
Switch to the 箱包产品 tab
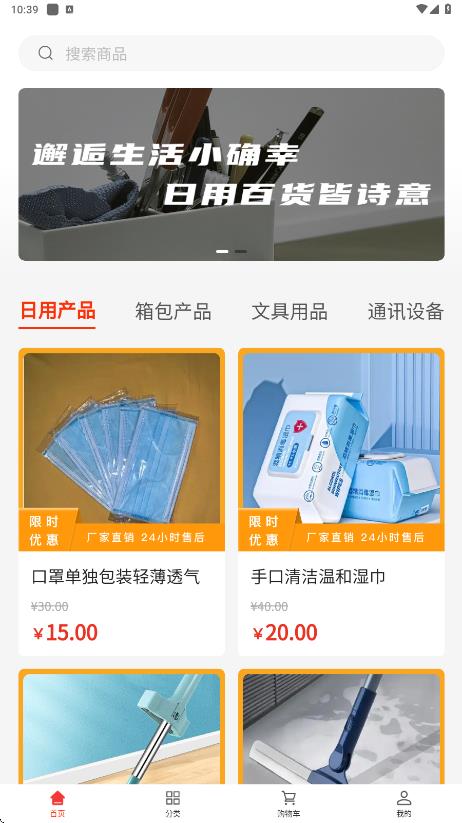pos(173,311)
